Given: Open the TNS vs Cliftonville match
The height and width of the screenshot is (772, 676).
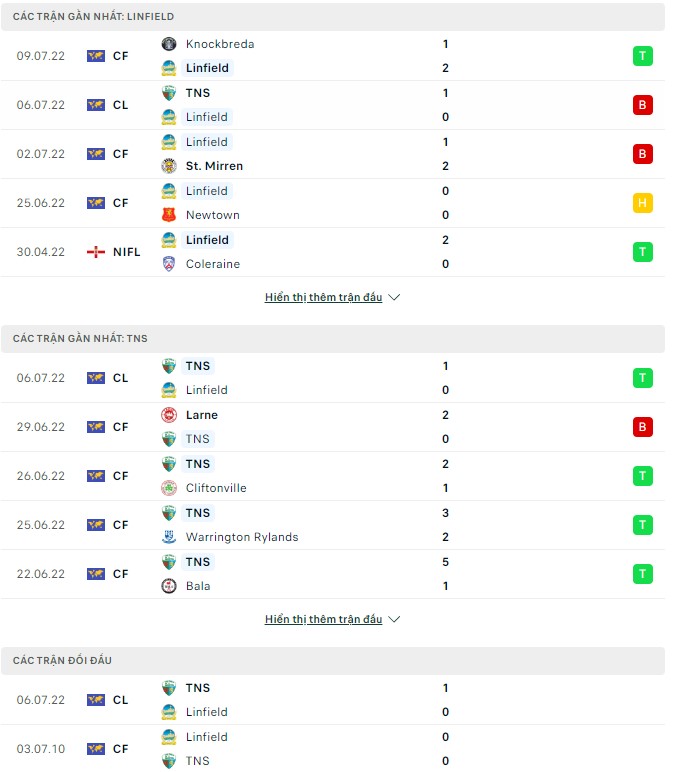Looking at the screenshot, I should coord(300,476).
